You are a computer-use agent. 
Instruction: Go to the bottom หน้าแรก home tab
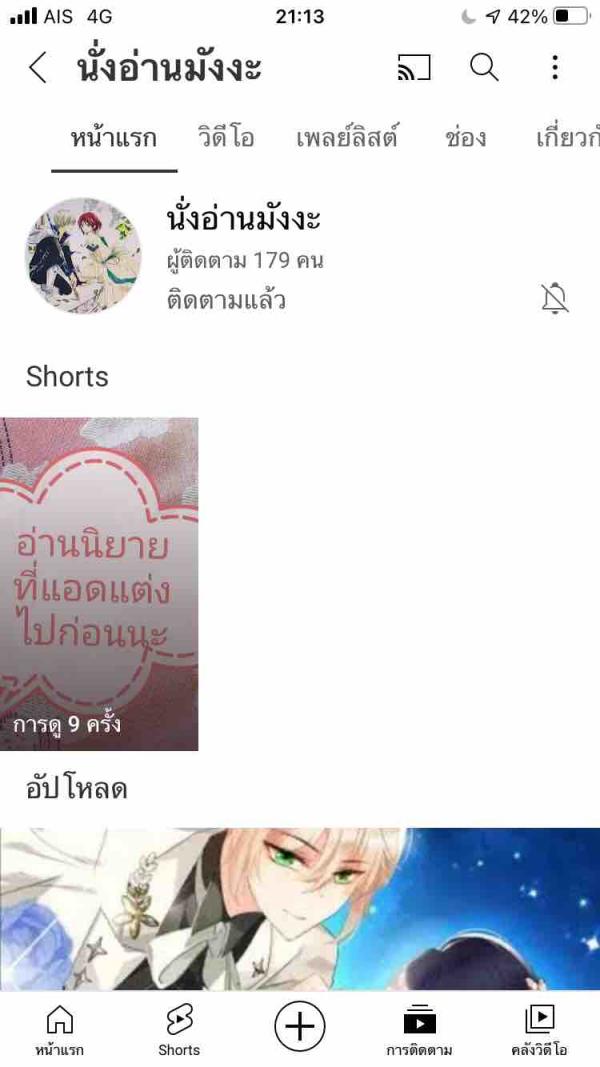[60, 1030]
